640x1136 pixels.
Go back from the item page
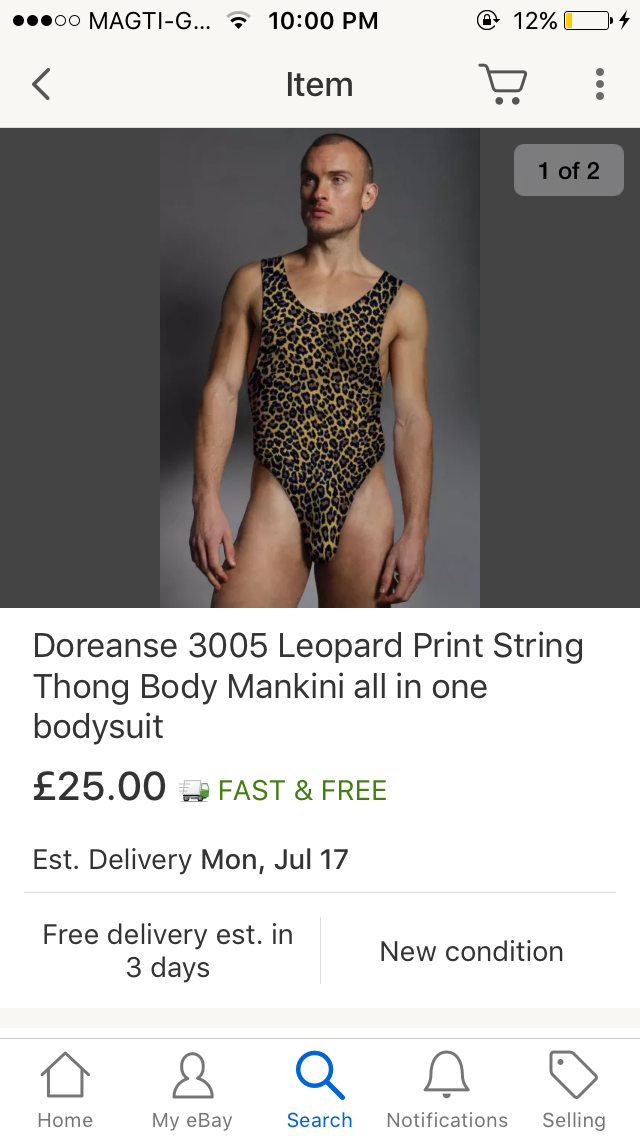(x=41, y=85)
